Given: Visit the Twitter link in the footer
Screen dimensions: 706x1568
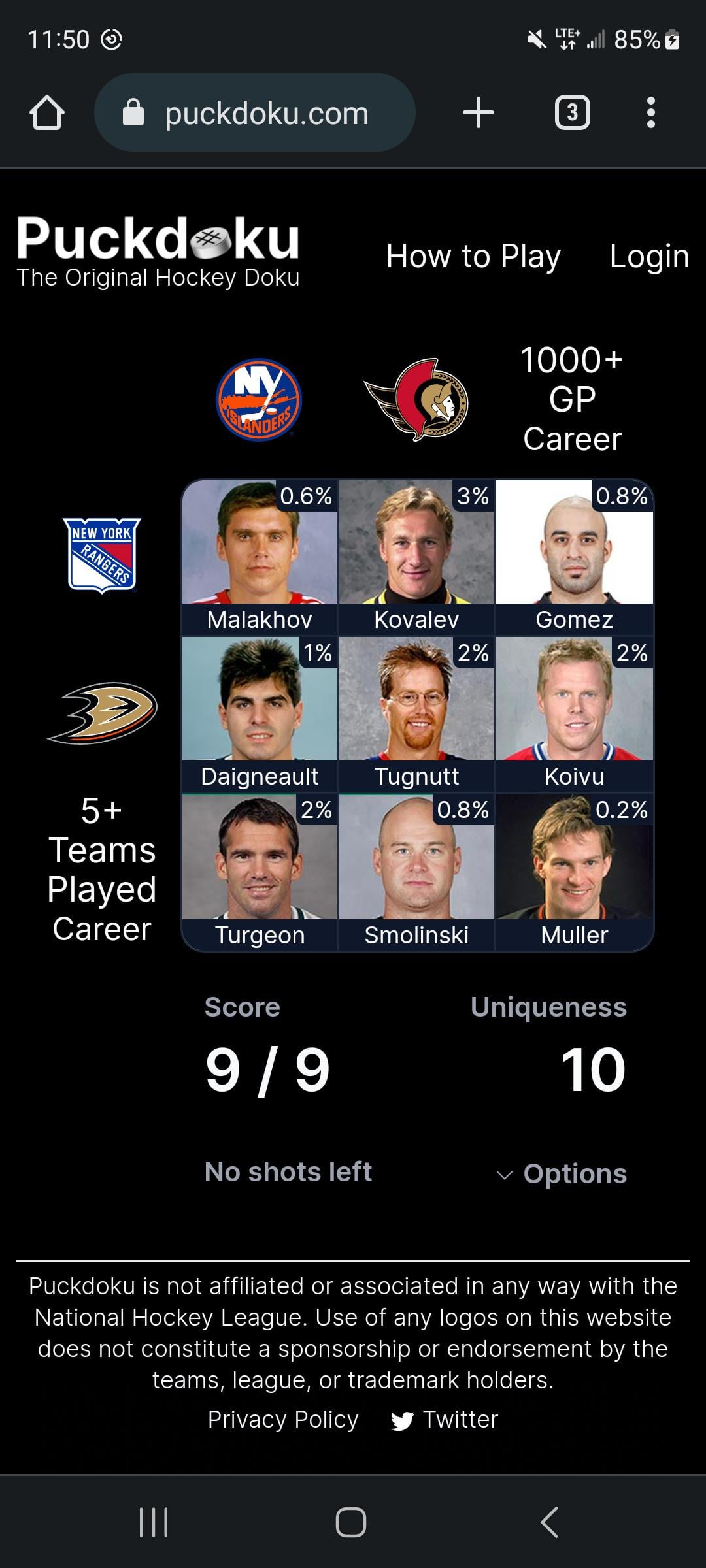Looking at the screenshot, I should pyautogui.click(x=446, y=1420).
